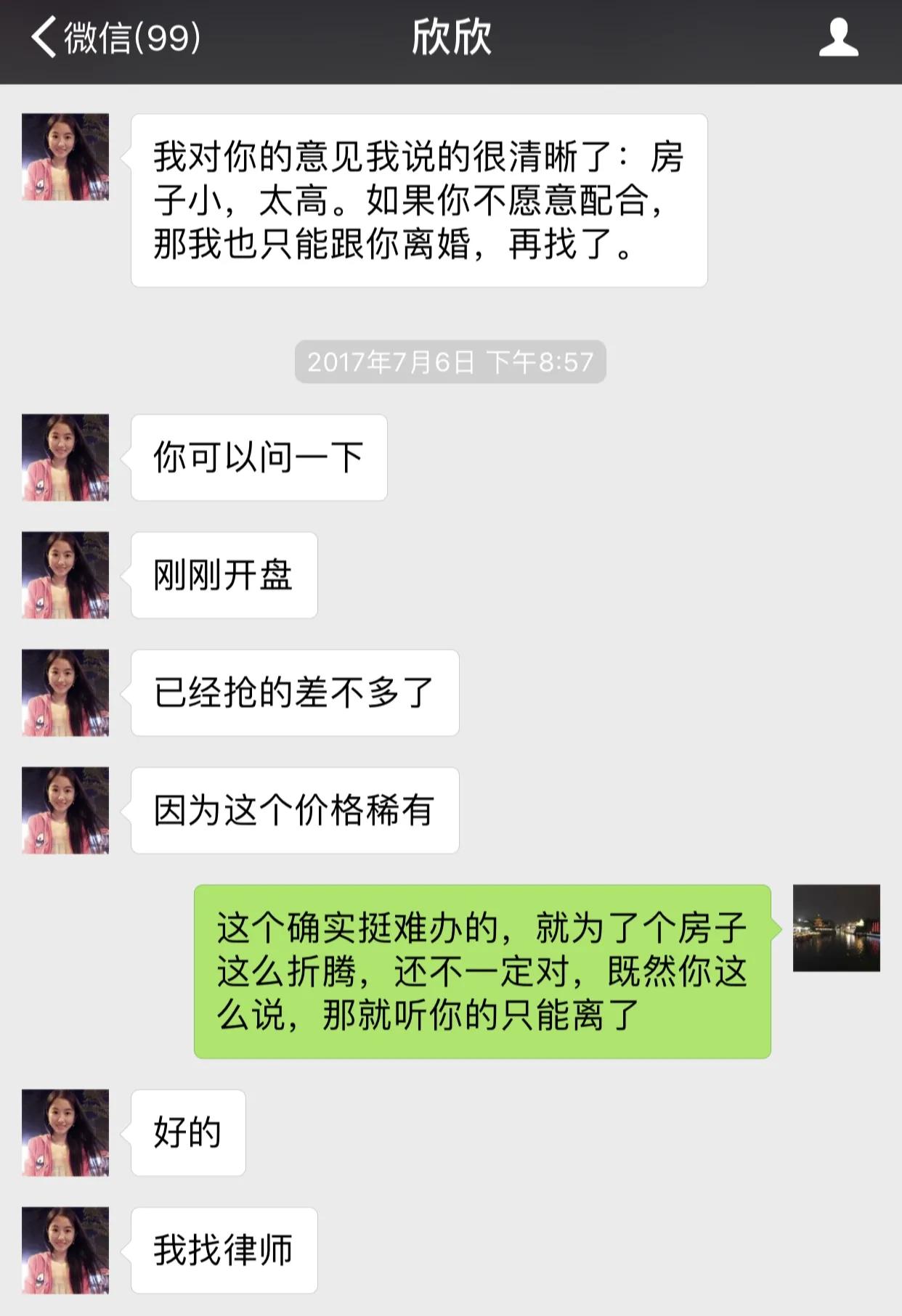Open 欣欣's profile via the person icon
The image size is (902, 1316).
point(840,41)
